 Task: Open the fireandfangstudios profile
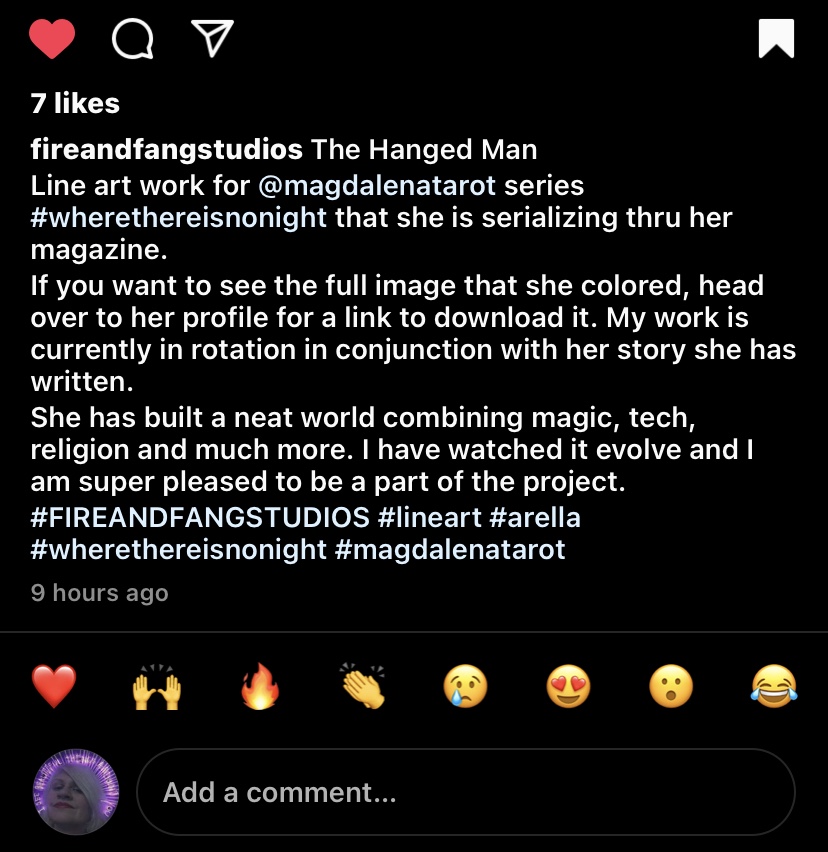[167, 150]
